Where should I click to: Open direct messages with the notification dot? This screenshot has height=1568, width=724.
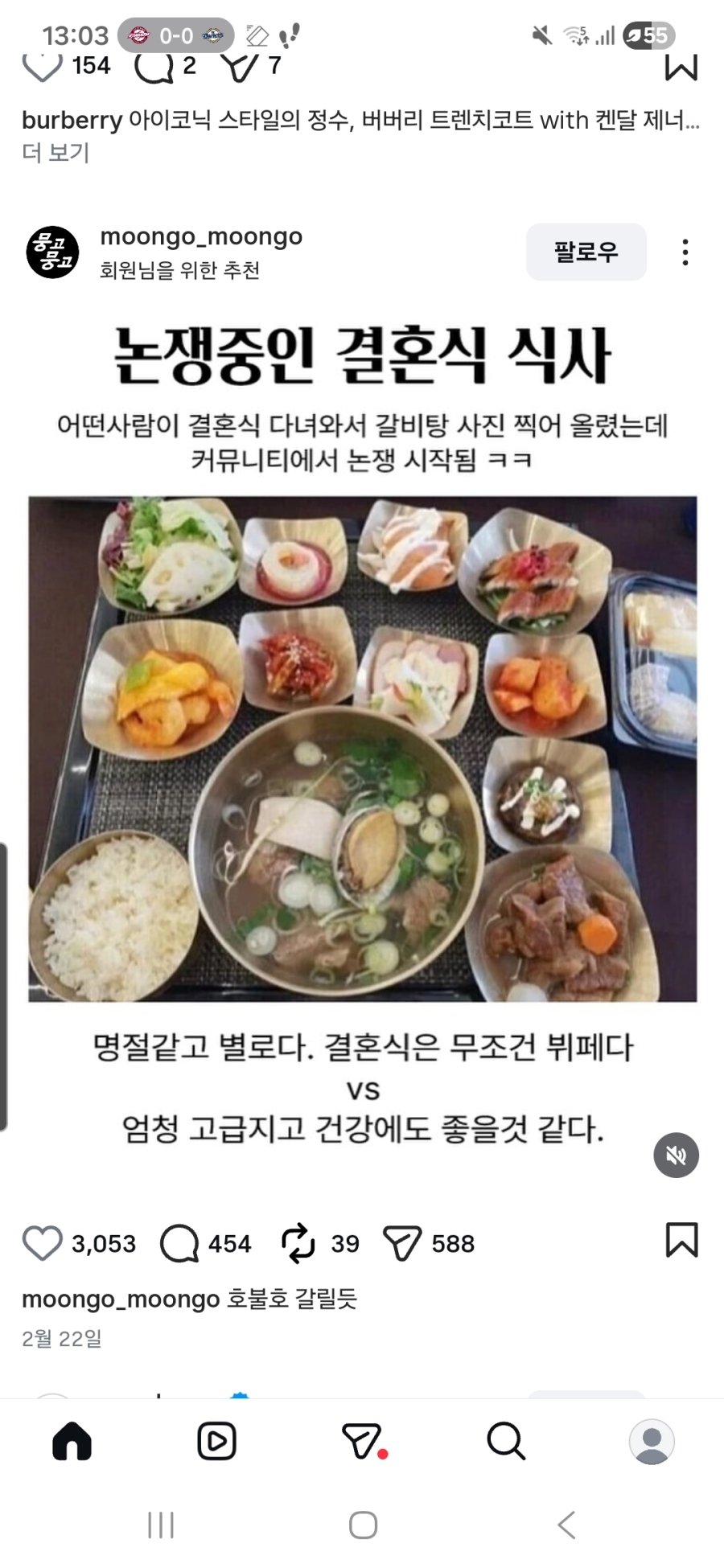pyautogui.click(x=362, y=1441)
